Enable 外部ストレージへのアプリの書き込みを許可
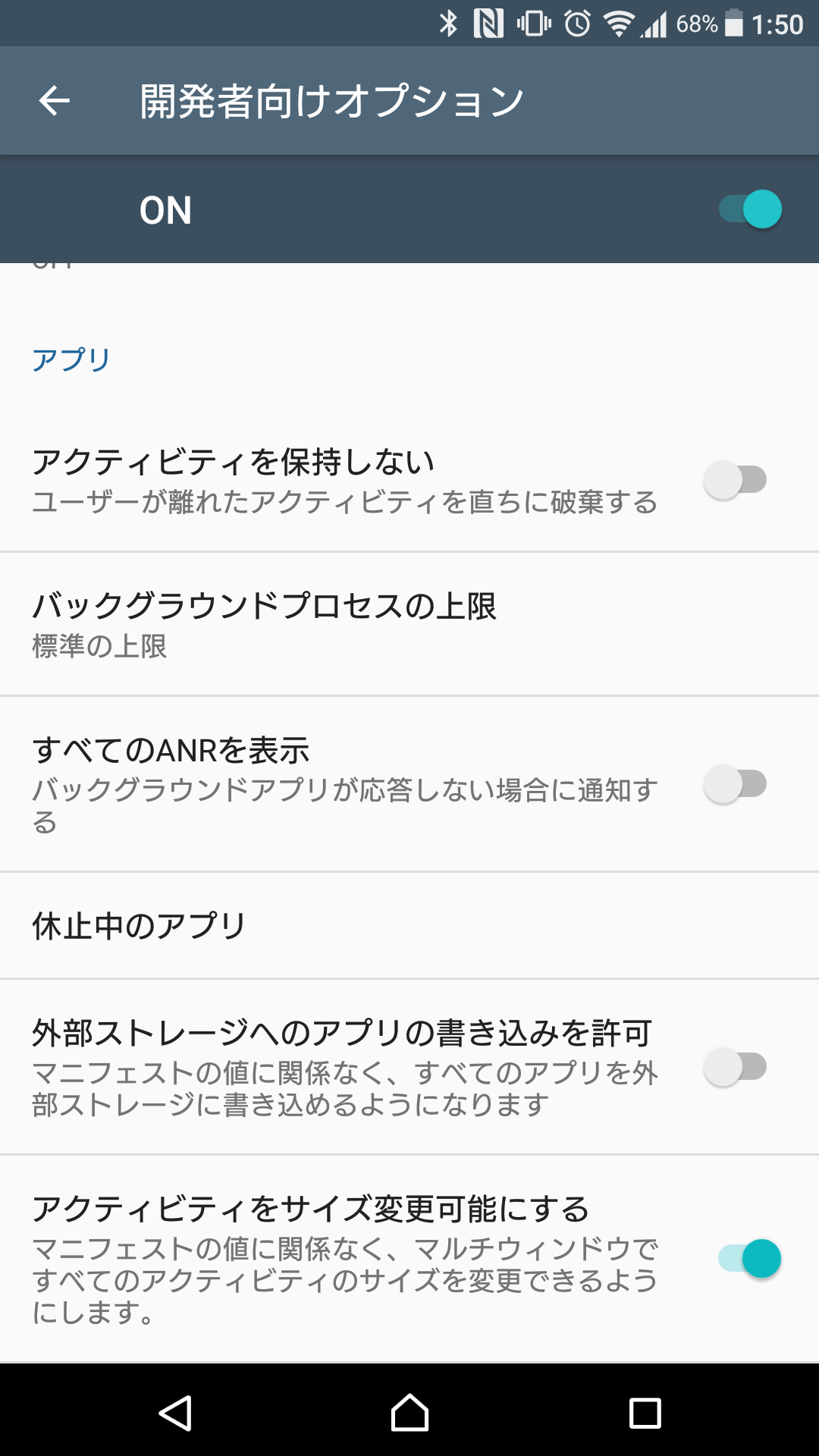Viewport: 819px width, 1456px height. (735, 1067)
